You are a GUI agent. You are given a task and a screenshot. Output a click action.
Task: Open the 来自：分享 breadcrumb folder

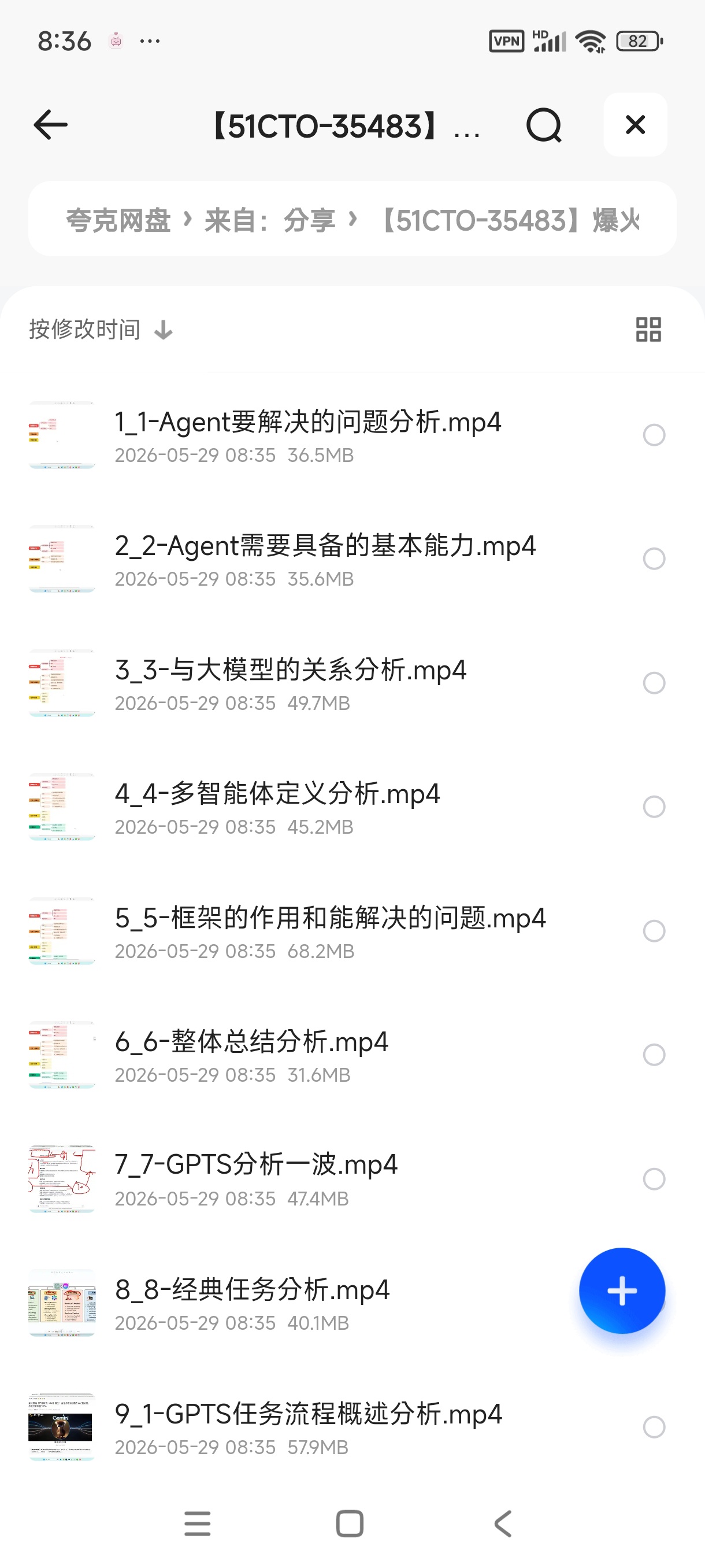click(270, 220)
